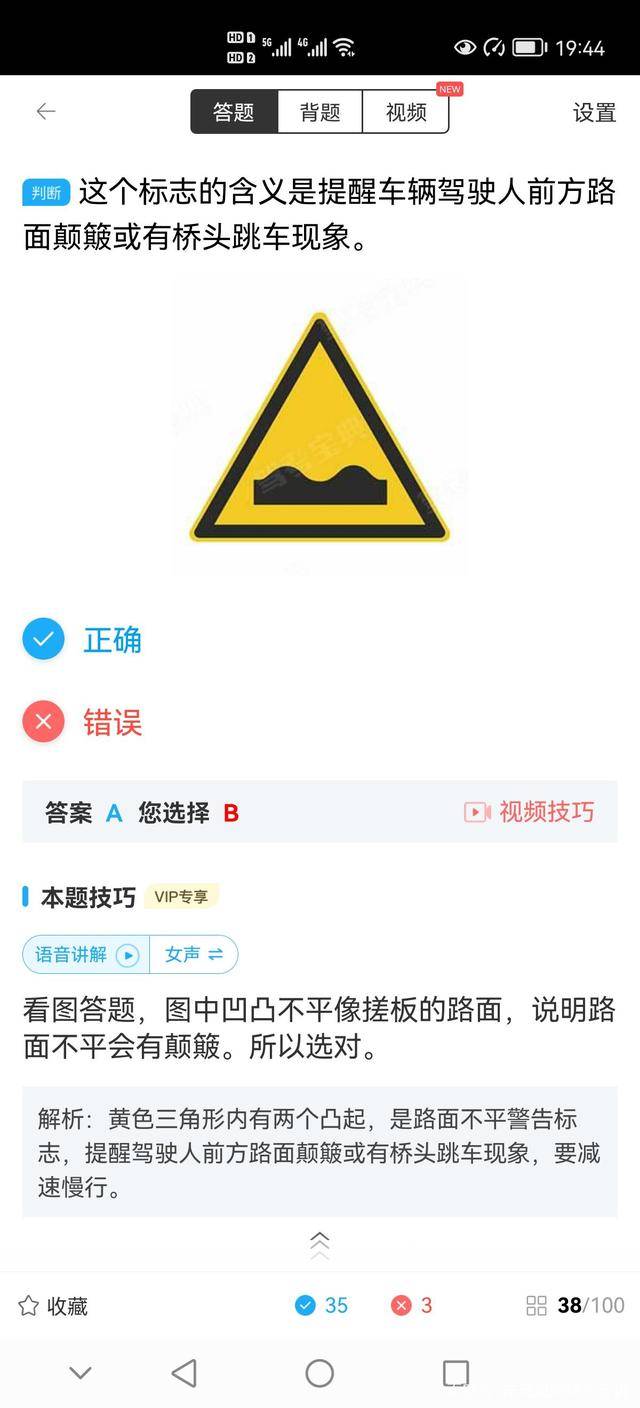View the 35 correctly answered questions
The image size is (640, 1408).
(x=322, y=1305)
